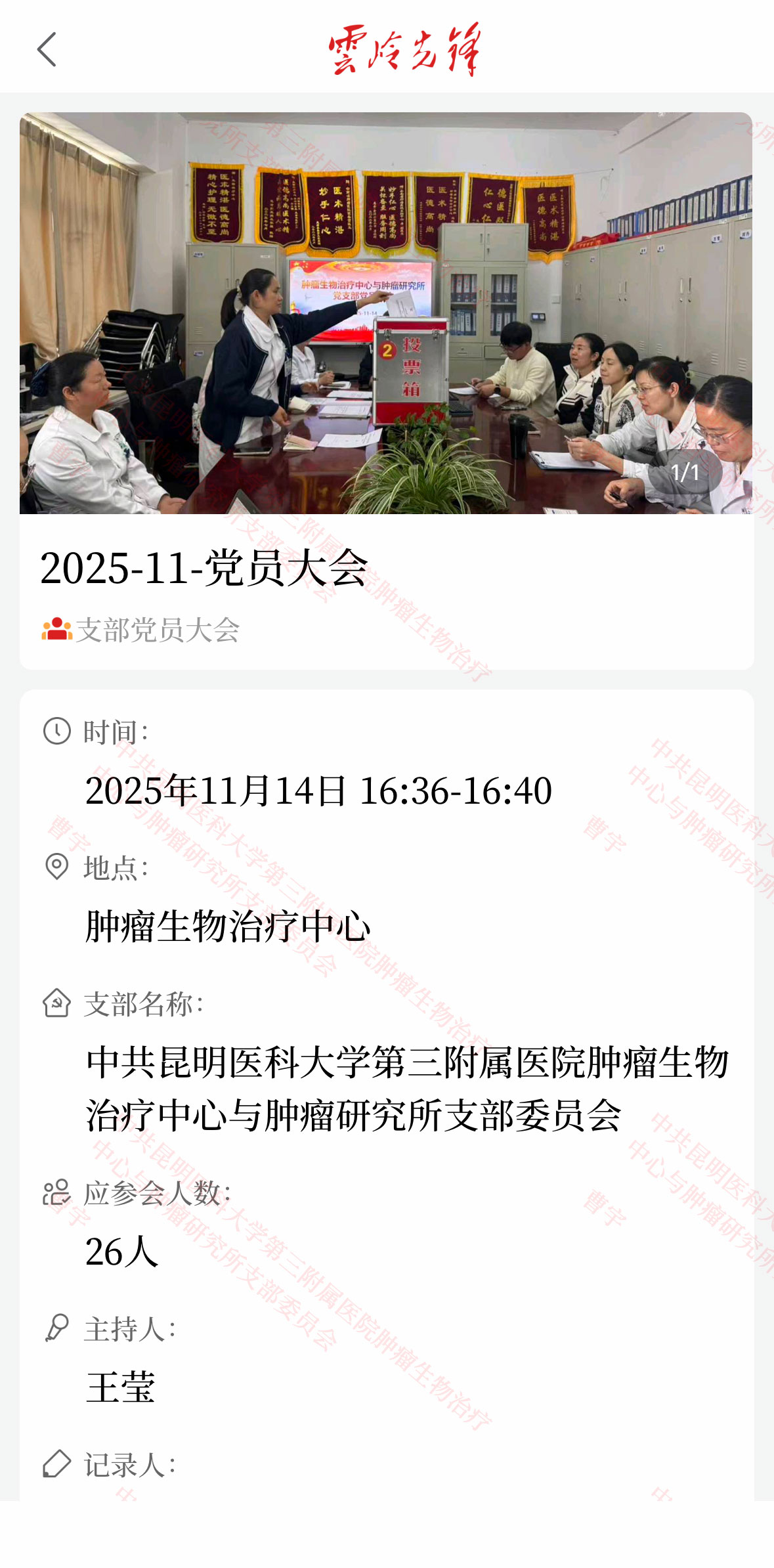Open the party meeting photo

[386, 313]
